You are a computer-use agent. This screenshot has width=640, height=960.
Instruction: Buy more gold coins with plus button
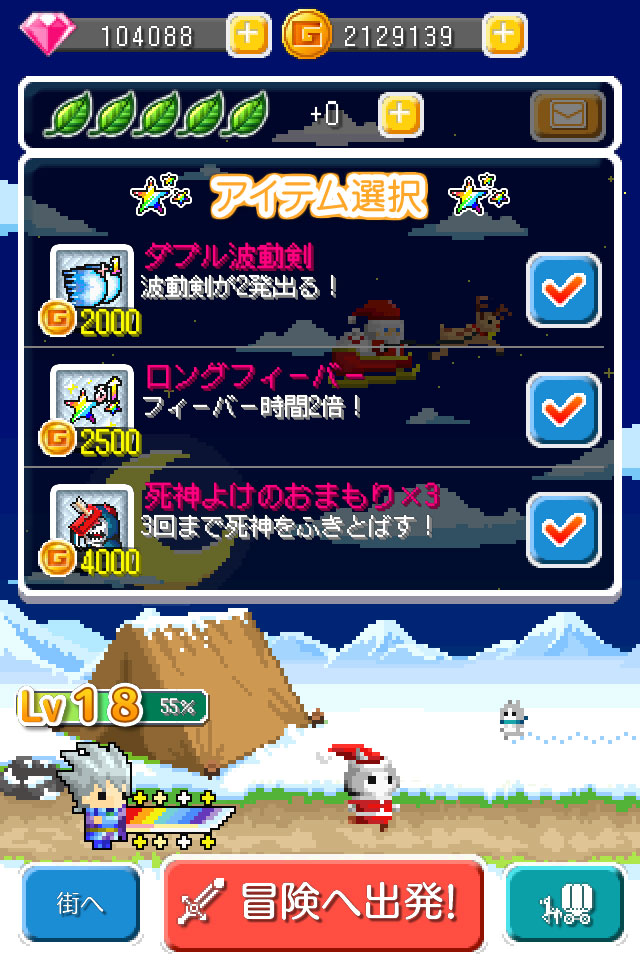(x=505, y=36)
